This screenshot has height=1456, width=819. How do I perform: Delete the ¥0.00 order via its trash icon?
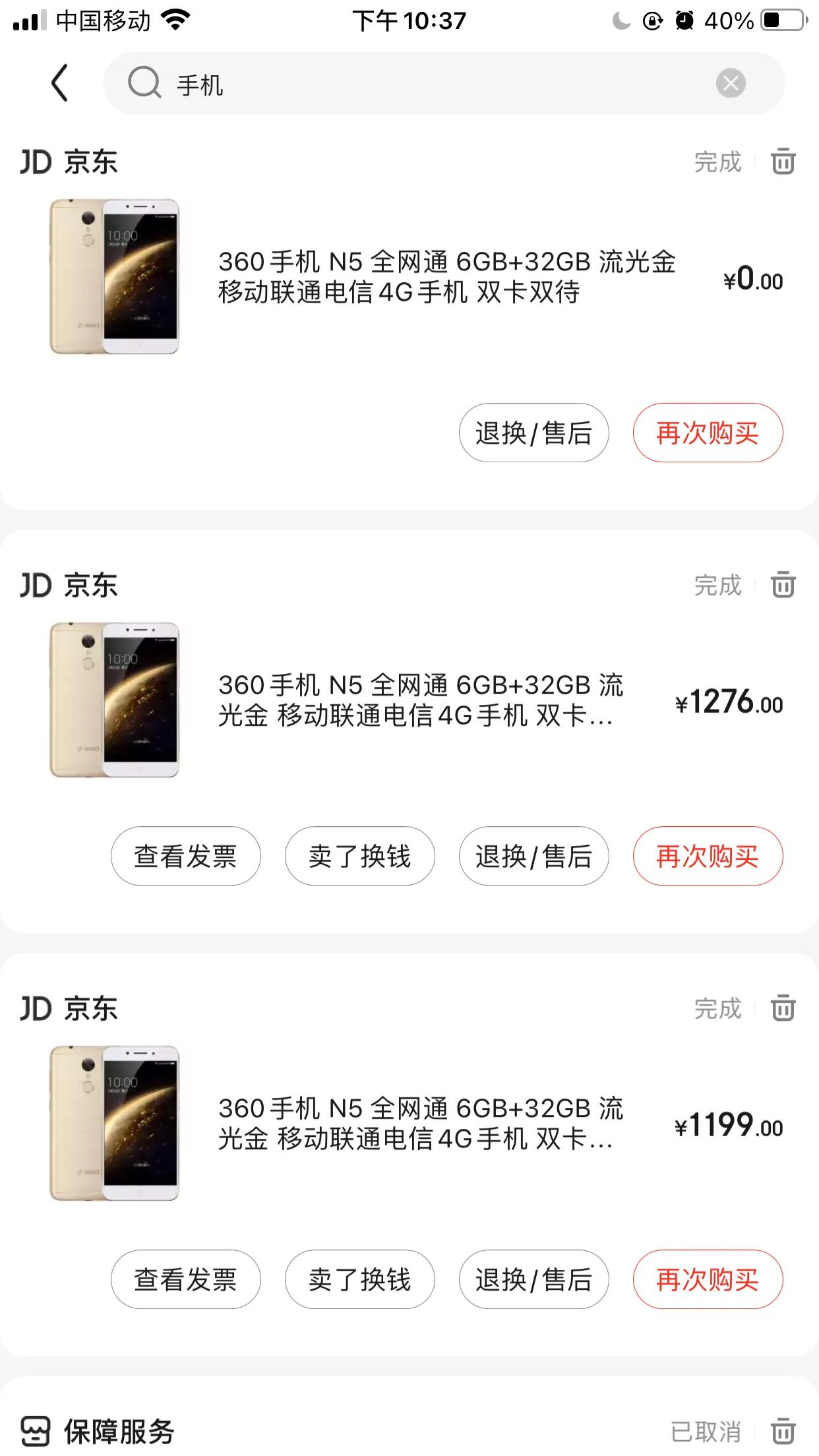[x=783, y=162]
